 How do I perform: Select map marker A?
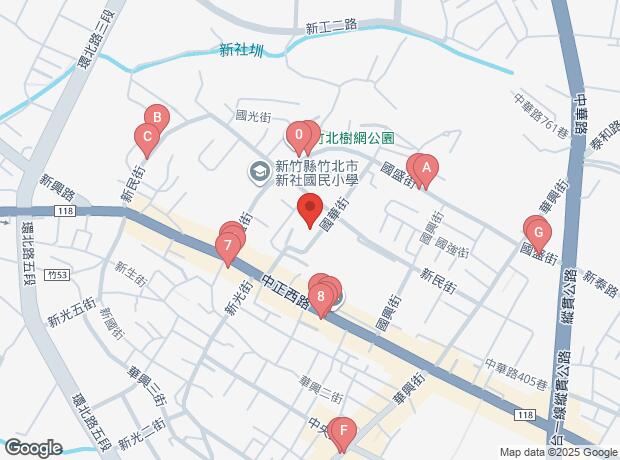(425, 169)
